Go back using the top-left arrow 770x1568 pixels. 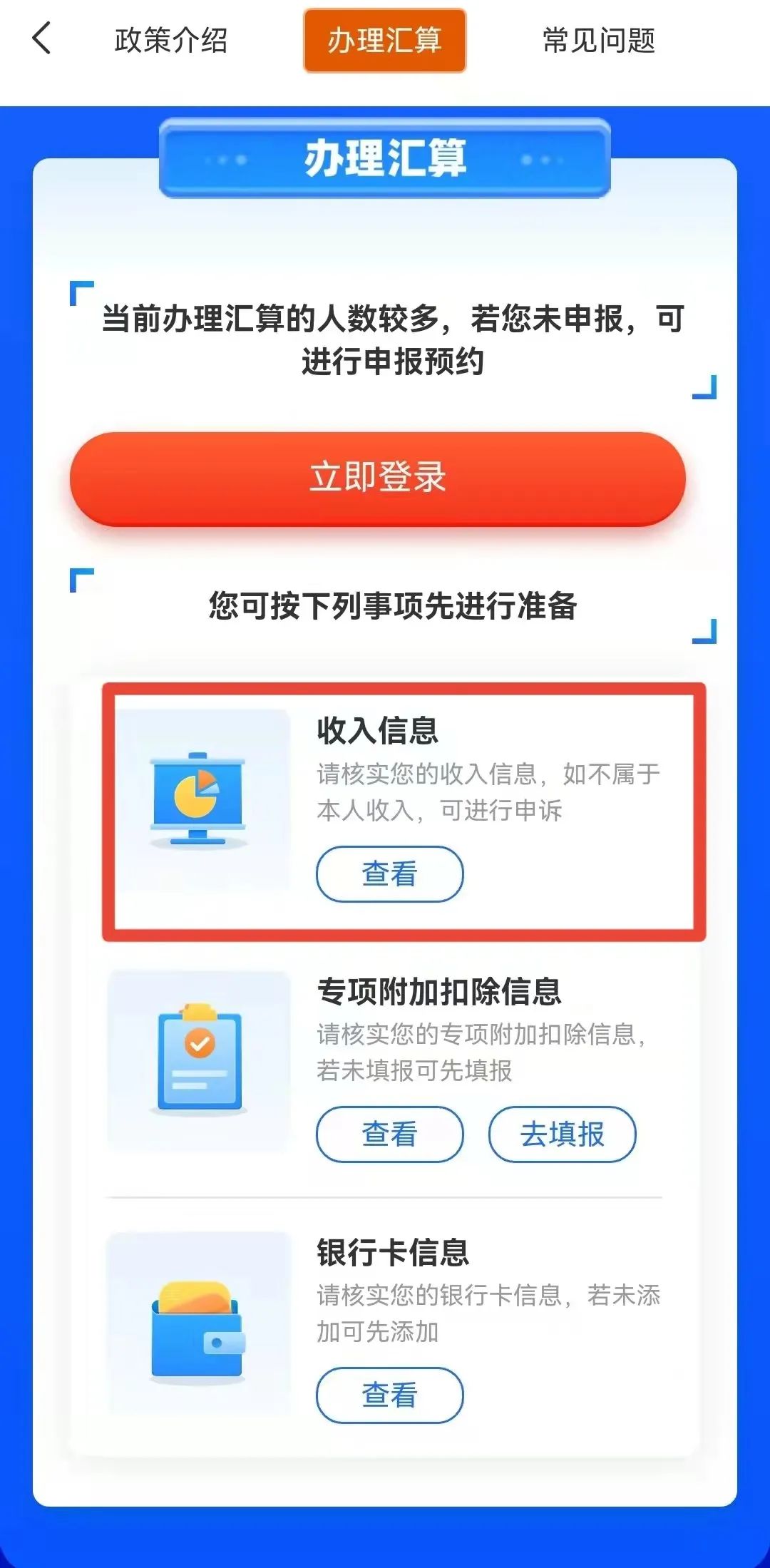(42, 39)
